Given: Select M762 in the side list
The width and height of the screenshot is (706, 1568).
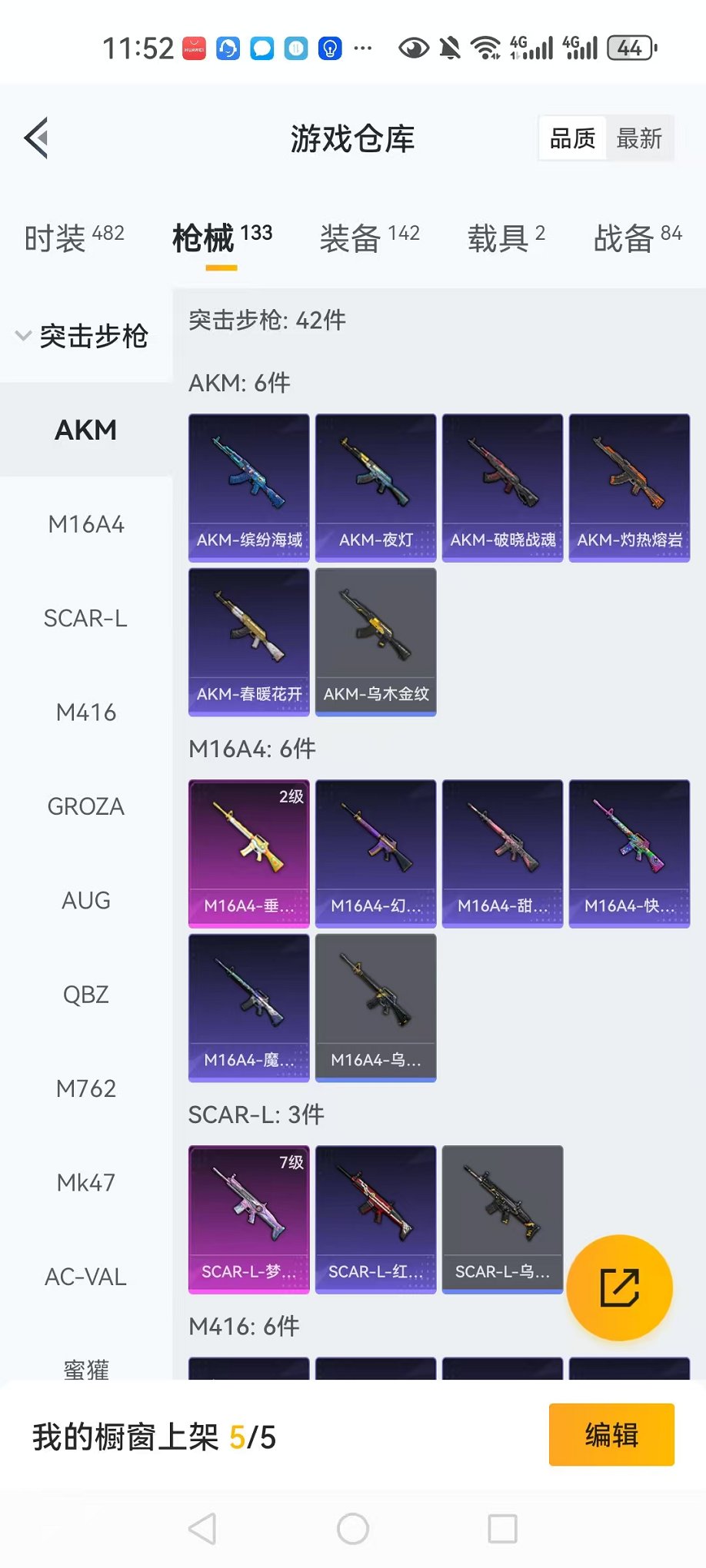Looking at the screenshot, I should pos(85,1089).
